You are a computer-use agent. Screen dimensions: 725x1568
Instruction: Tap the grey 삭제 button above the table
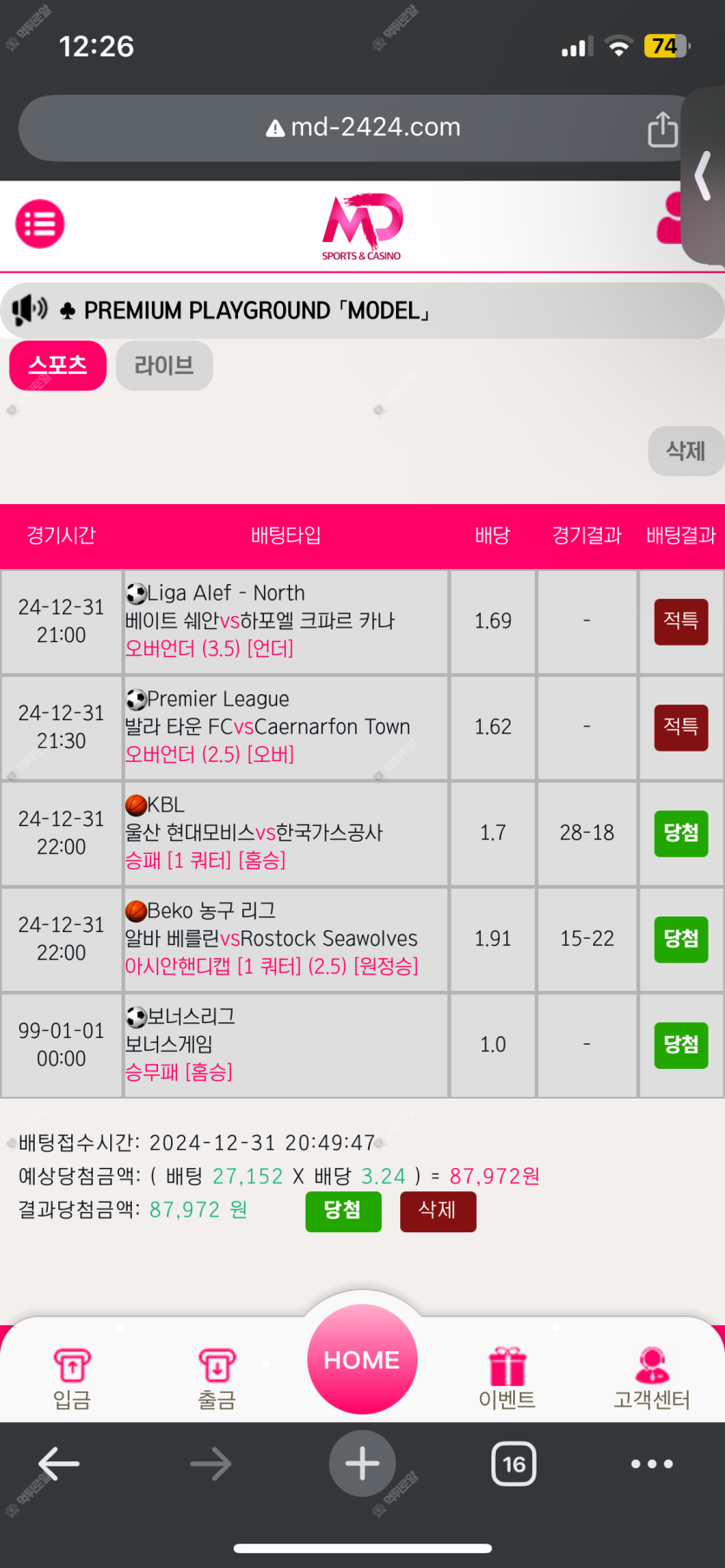685,451
